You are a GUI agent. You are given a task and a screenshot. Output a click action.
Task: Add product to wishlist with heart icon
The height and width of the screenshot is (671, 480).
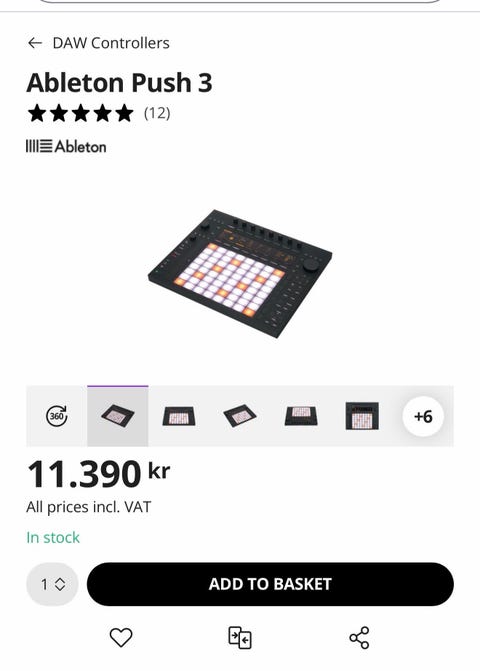coord(121,638)
